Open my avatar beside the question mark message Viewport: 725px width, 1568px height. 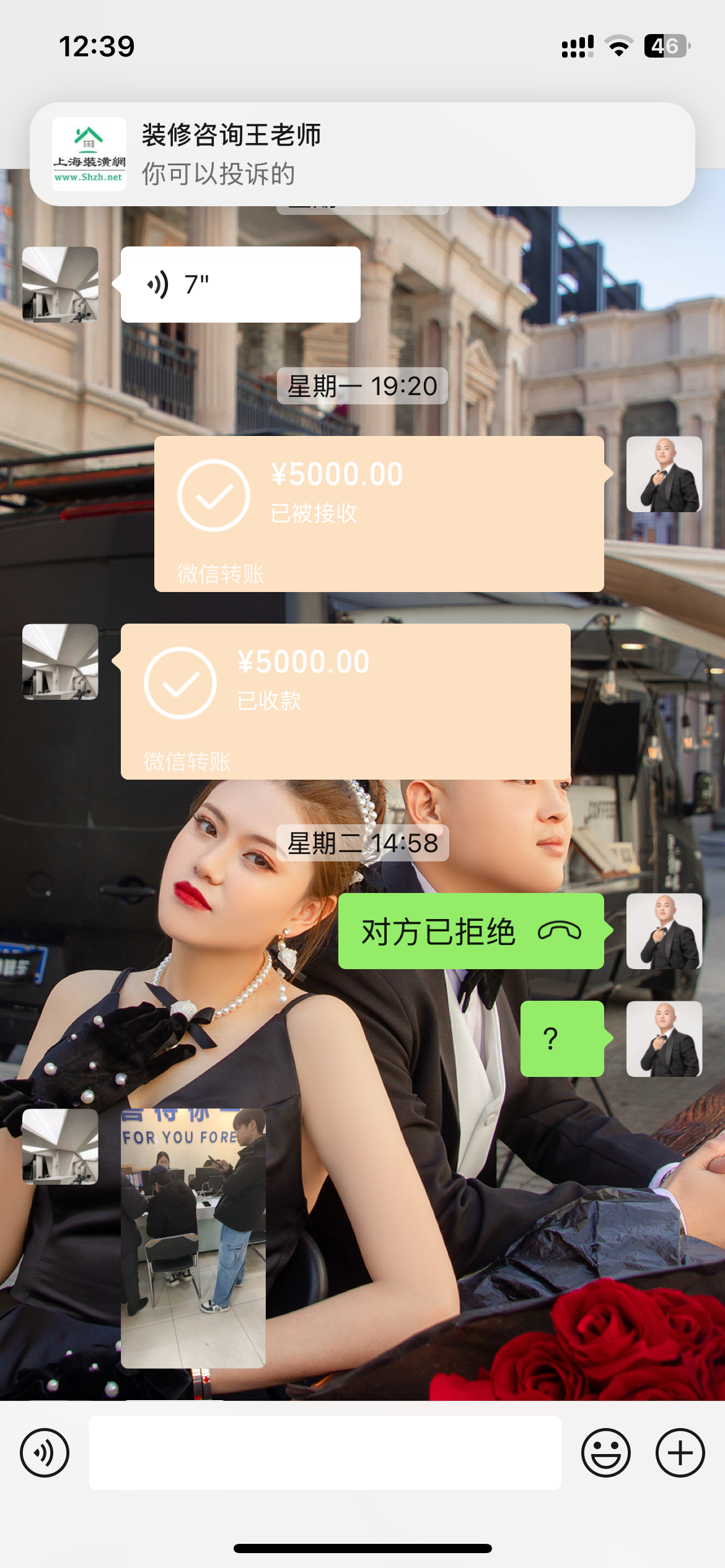click(x=664, y=1039)
